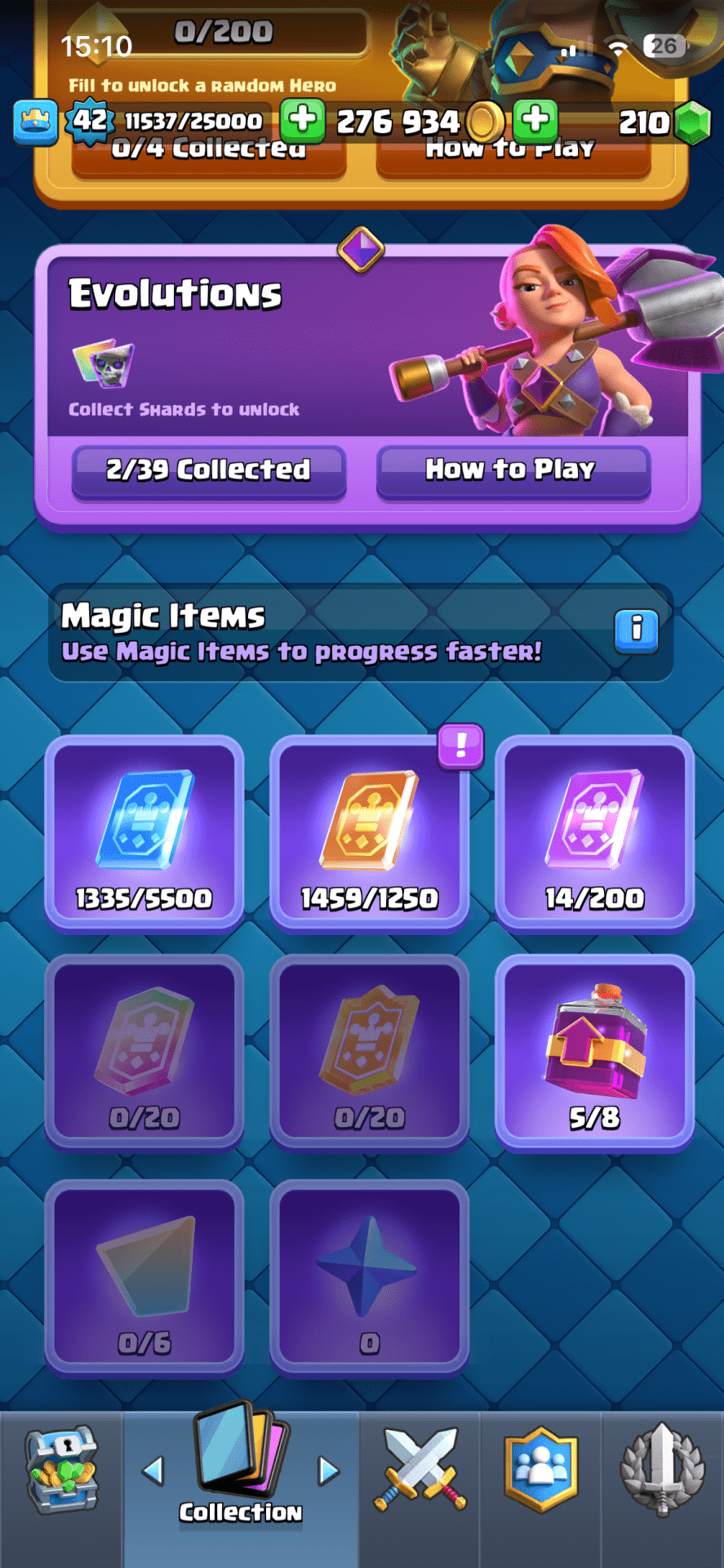Screen dimensions: 724x1568
Task: Switch to the Battle crossed-swords tab
Action: click(420, 1470)
